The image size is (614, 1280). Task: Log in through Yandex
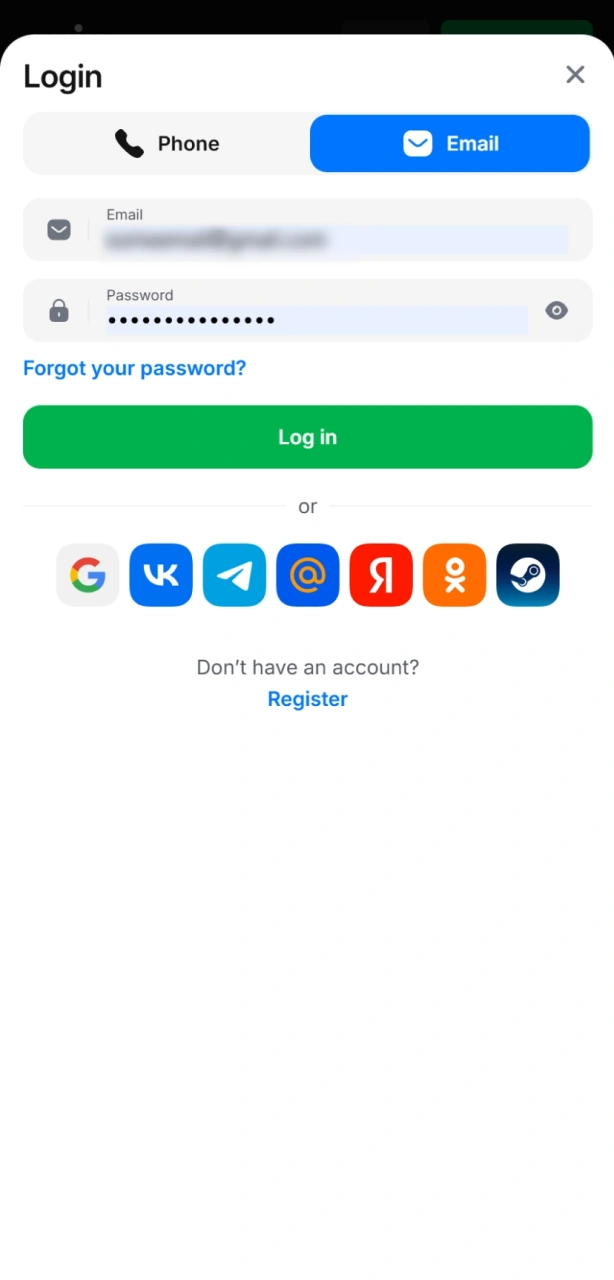381,575
